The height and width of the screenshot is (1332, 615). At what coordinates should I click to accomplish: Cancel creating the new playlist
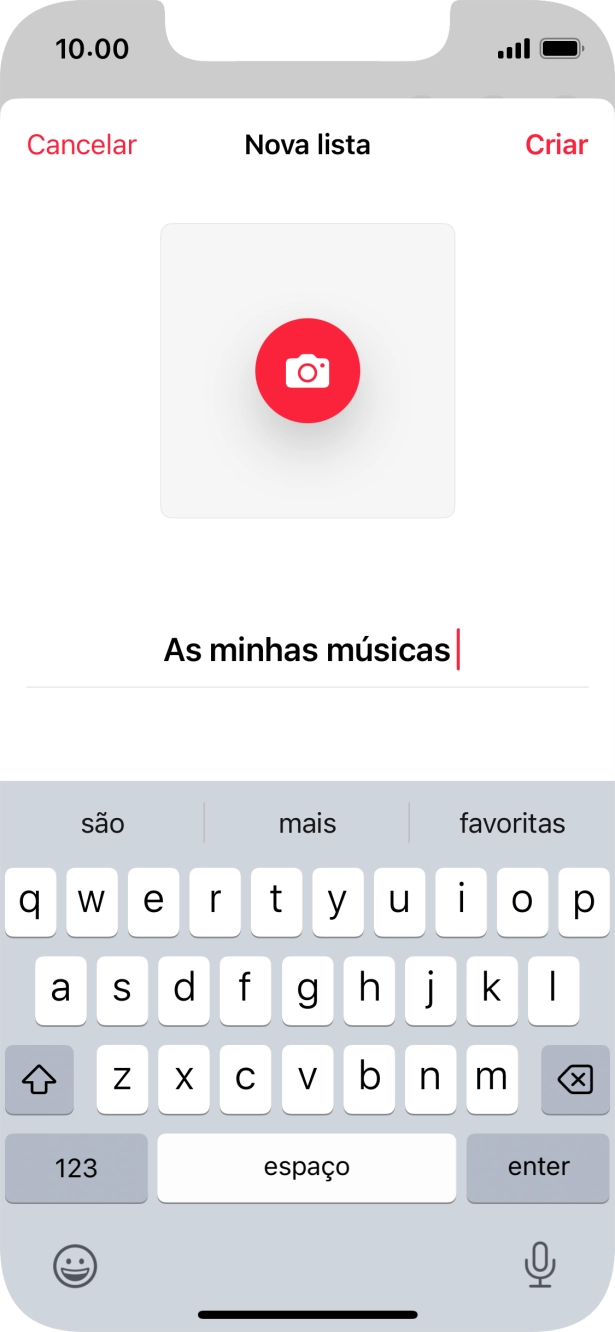(81, 145)
